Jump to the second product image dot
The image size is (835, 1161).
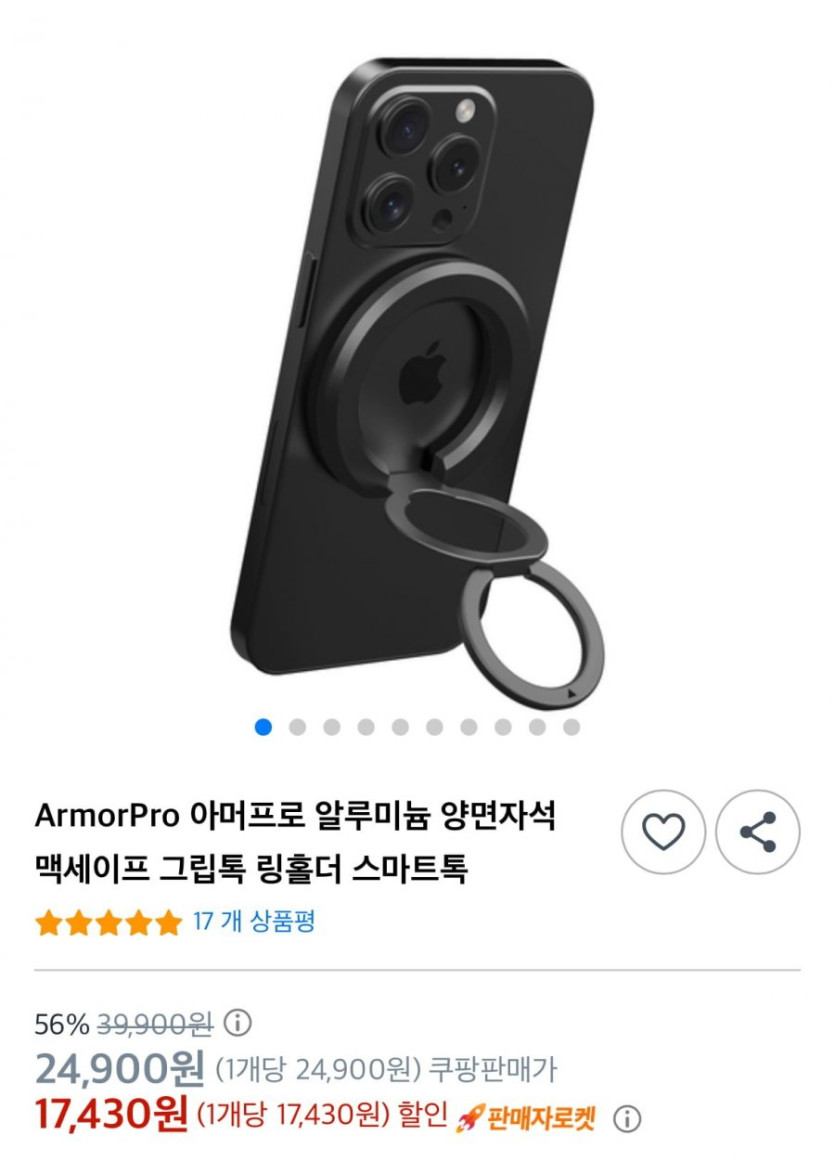297,727
